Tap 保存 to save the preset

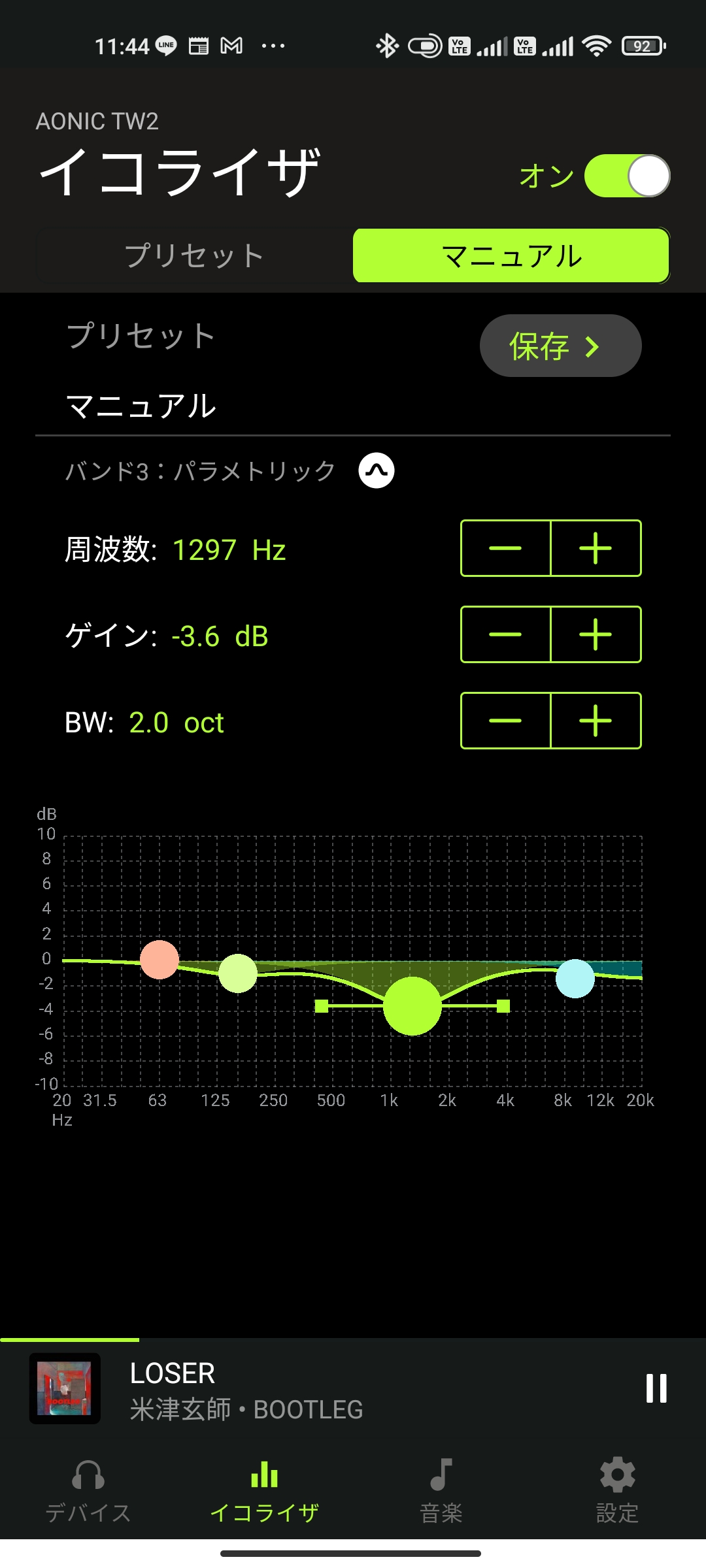pos(560,346)
